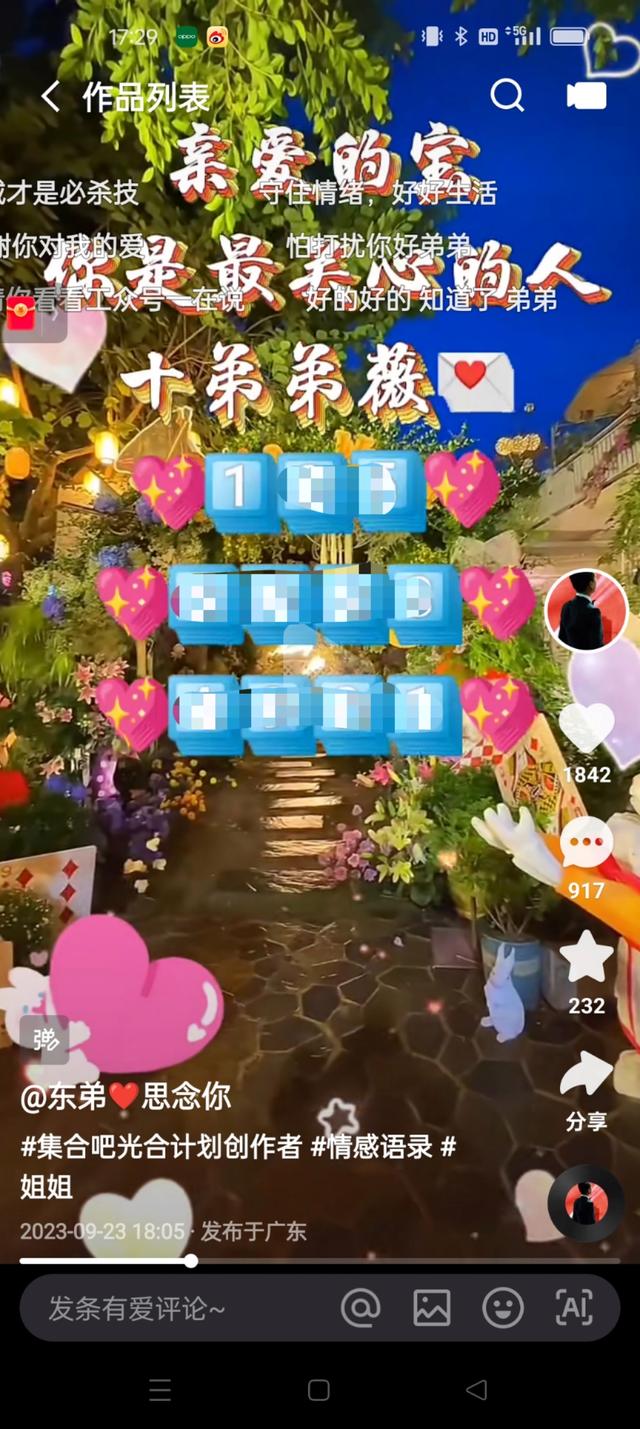Open the comments bubble
This screenshot has width=640, height=1429.
(586, 845)
